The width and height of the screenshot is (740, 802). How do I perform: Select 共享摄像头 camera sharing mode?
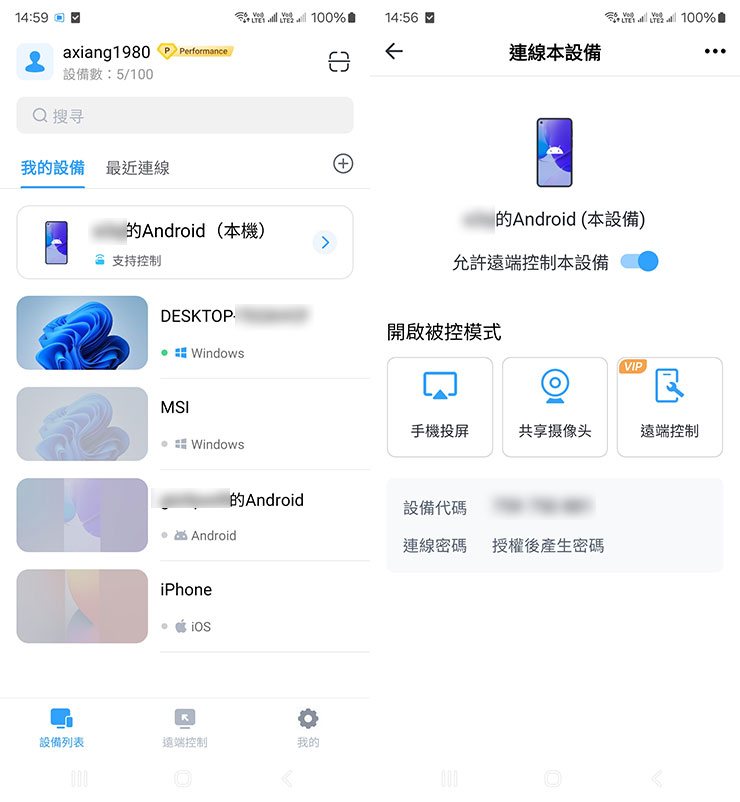[x=555, y=406]
